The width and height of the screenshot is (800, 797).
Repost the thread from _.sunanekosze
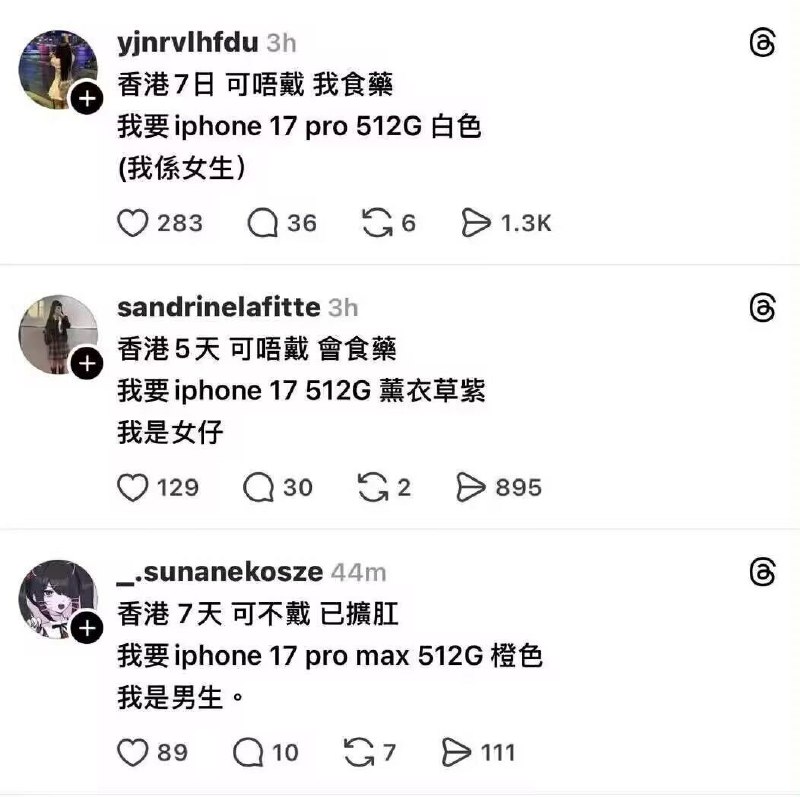[x=357, y=752]
